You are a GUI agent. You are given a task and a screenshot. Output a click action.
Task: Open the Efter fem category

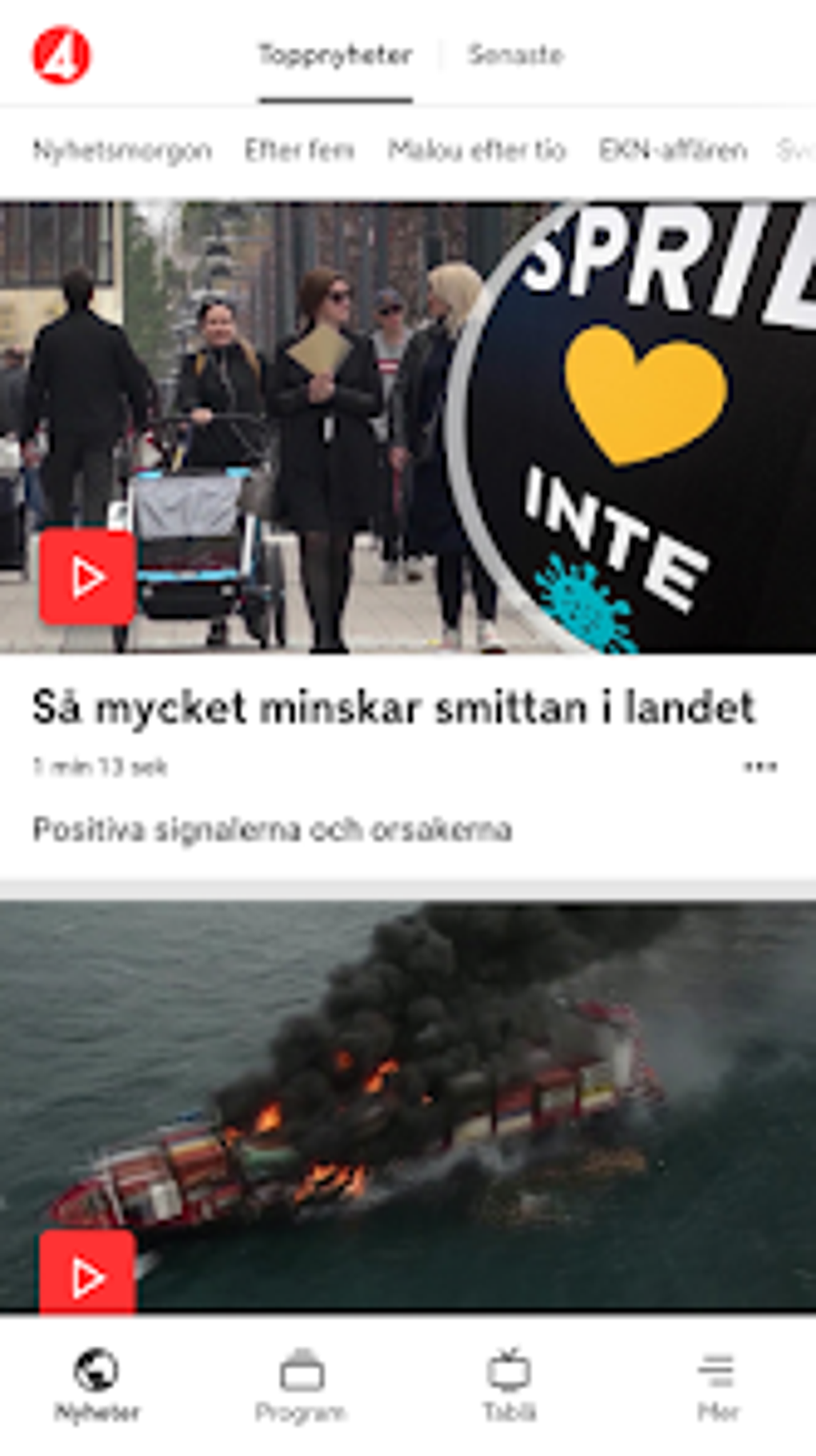(299, 150)
